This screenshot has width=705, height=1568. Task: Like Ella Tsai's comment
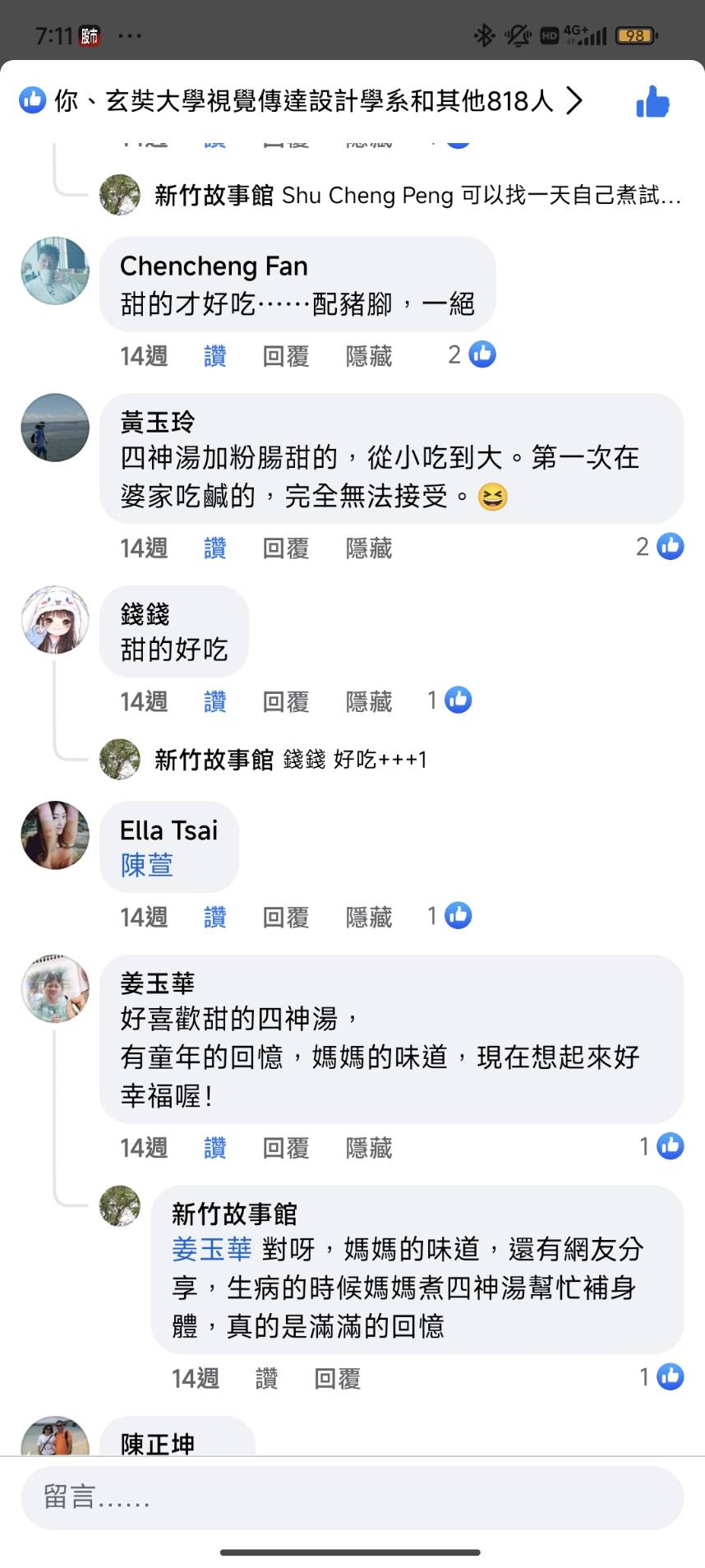pos(214,917)
